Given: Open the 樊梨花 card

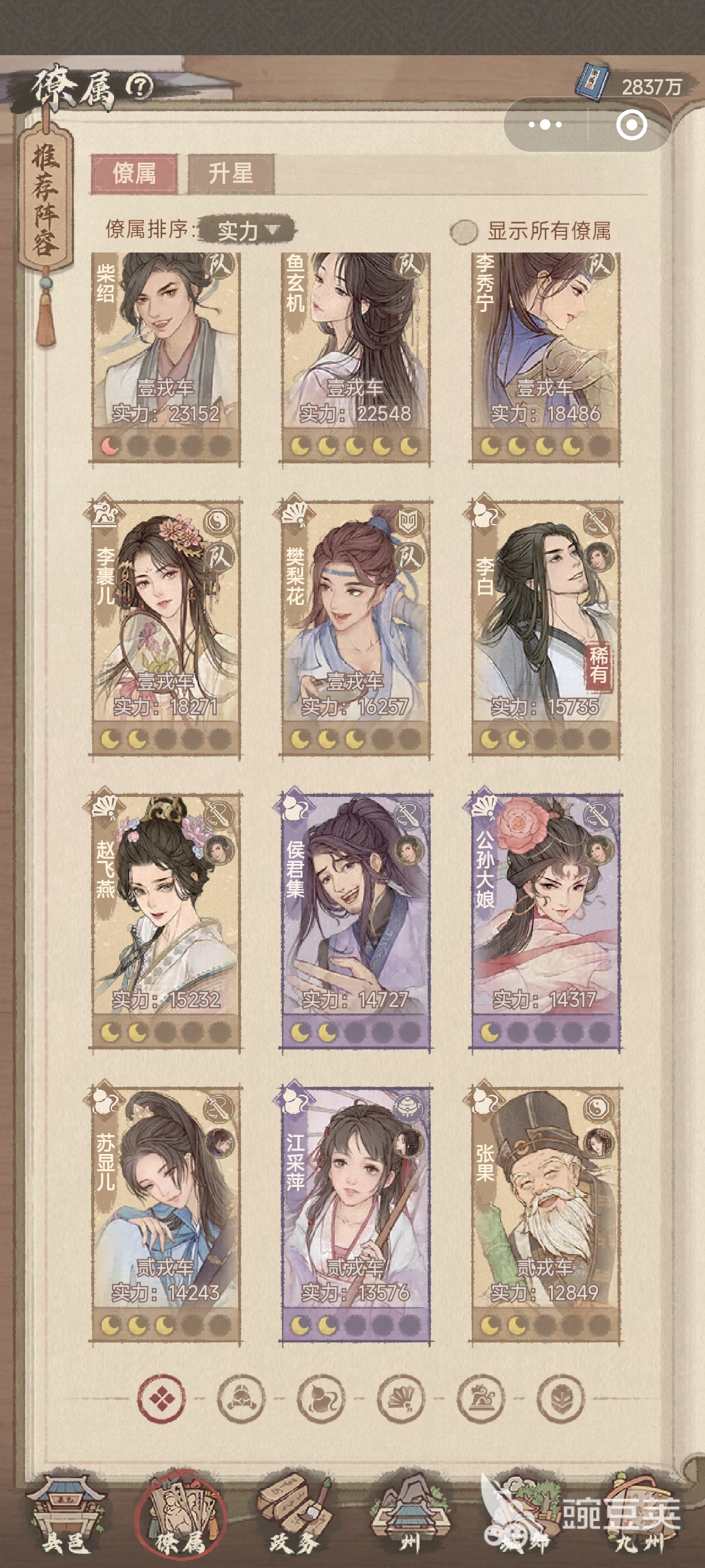Looking at the screenshot, I should [355, 627].
